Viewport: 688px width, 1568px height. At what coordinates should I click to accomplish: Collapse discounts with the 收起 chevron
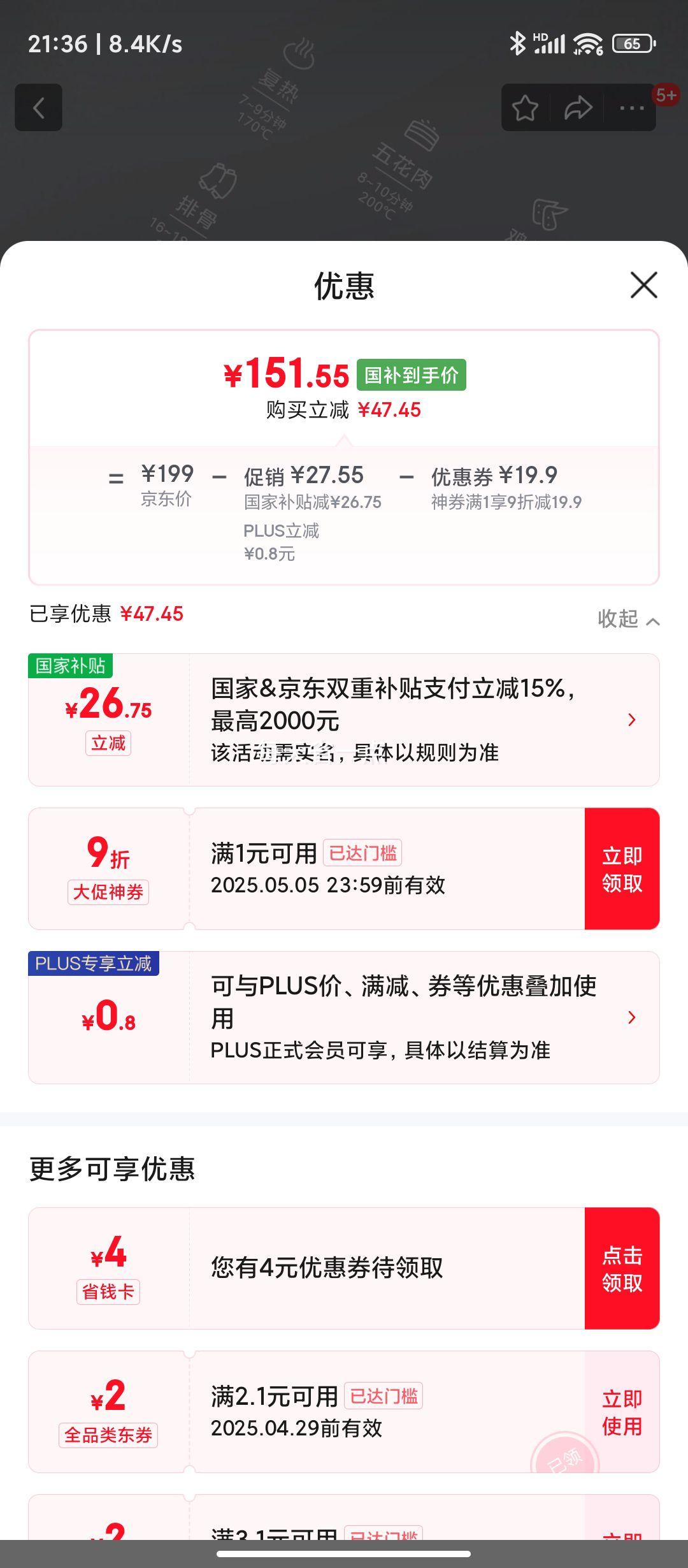point(628,619)
